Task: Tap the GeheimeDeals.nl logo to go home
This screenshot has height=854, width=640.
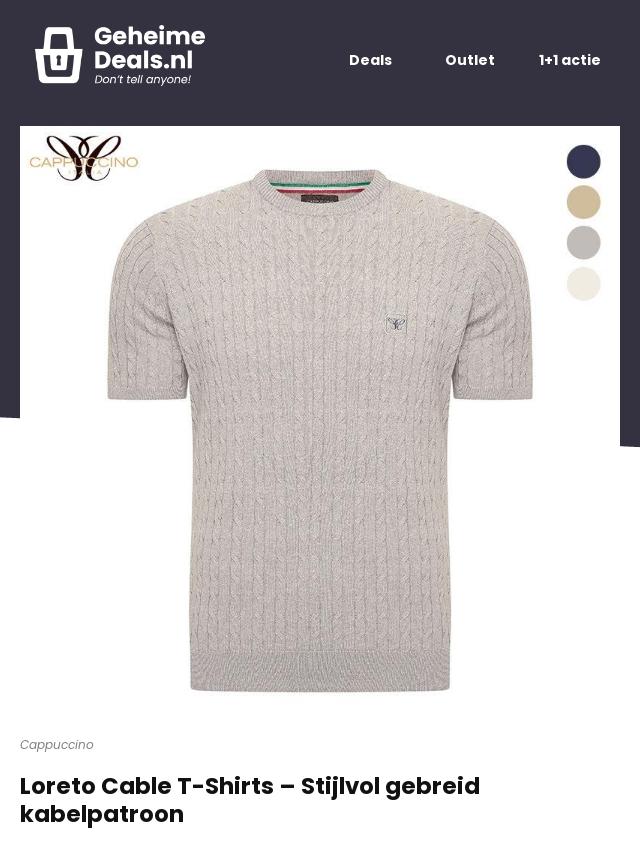Action: pos(120,55)
